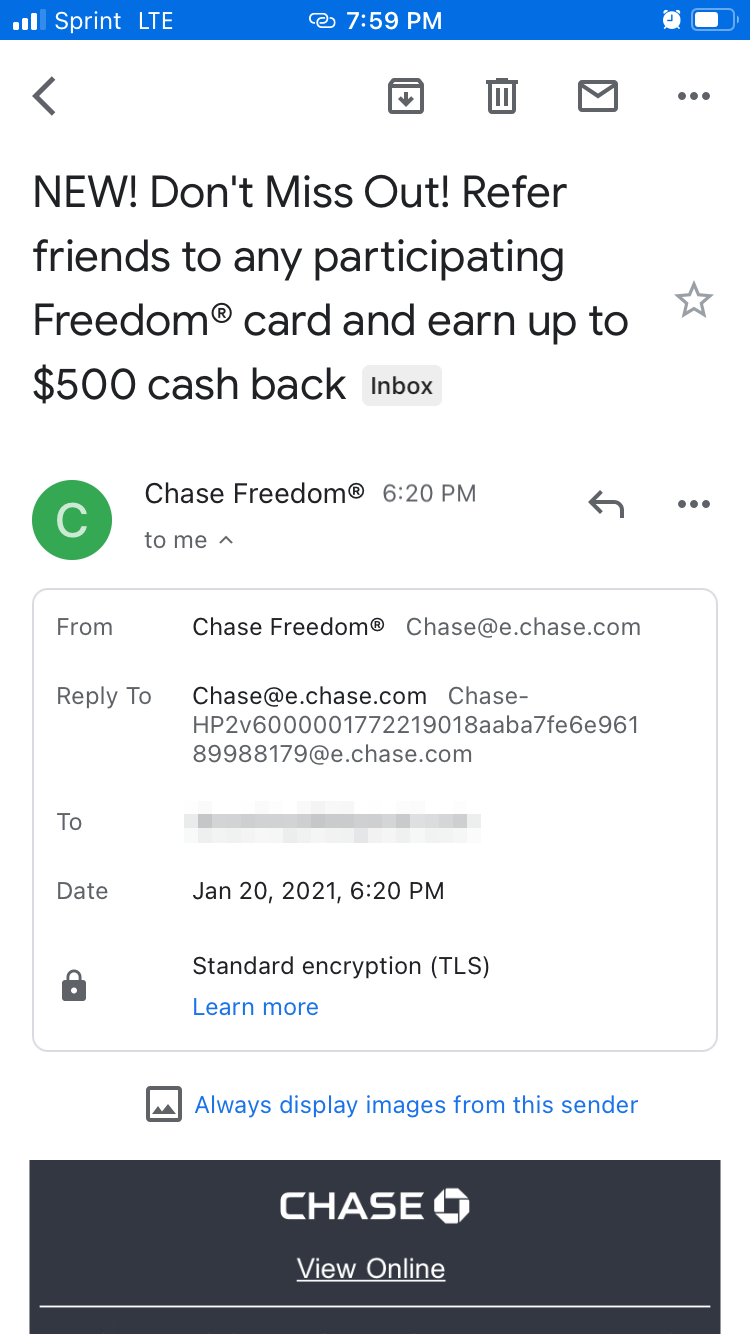Open the top toolbar overflow menu
The width and height of the screenshot is (750, 1334).
(x=693, y=97)
